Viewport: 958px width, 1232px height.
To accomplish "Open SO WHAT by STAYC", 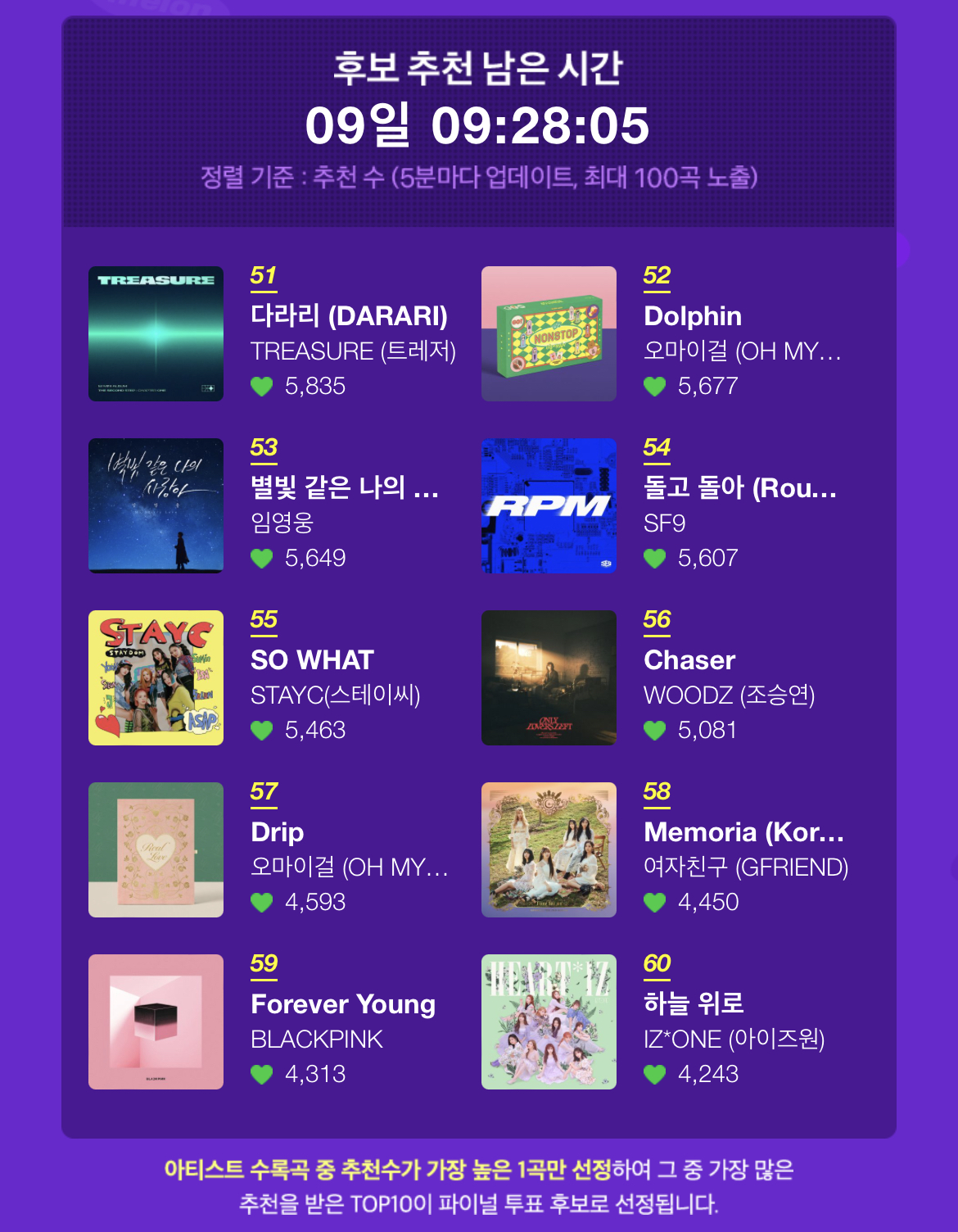I will pyautogui.click(x=312, y=660).
